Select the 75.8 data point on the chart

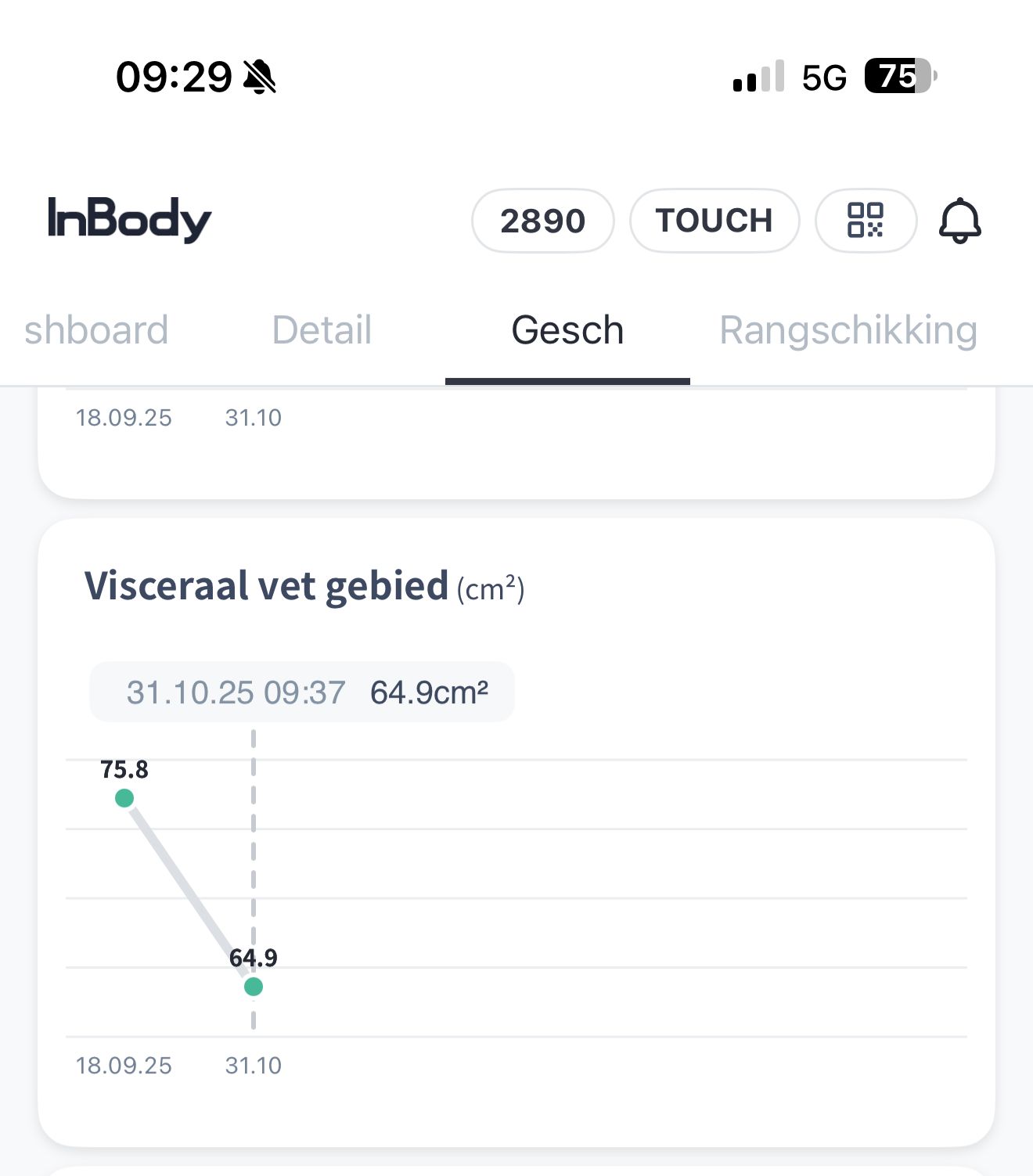click(124, 798)
